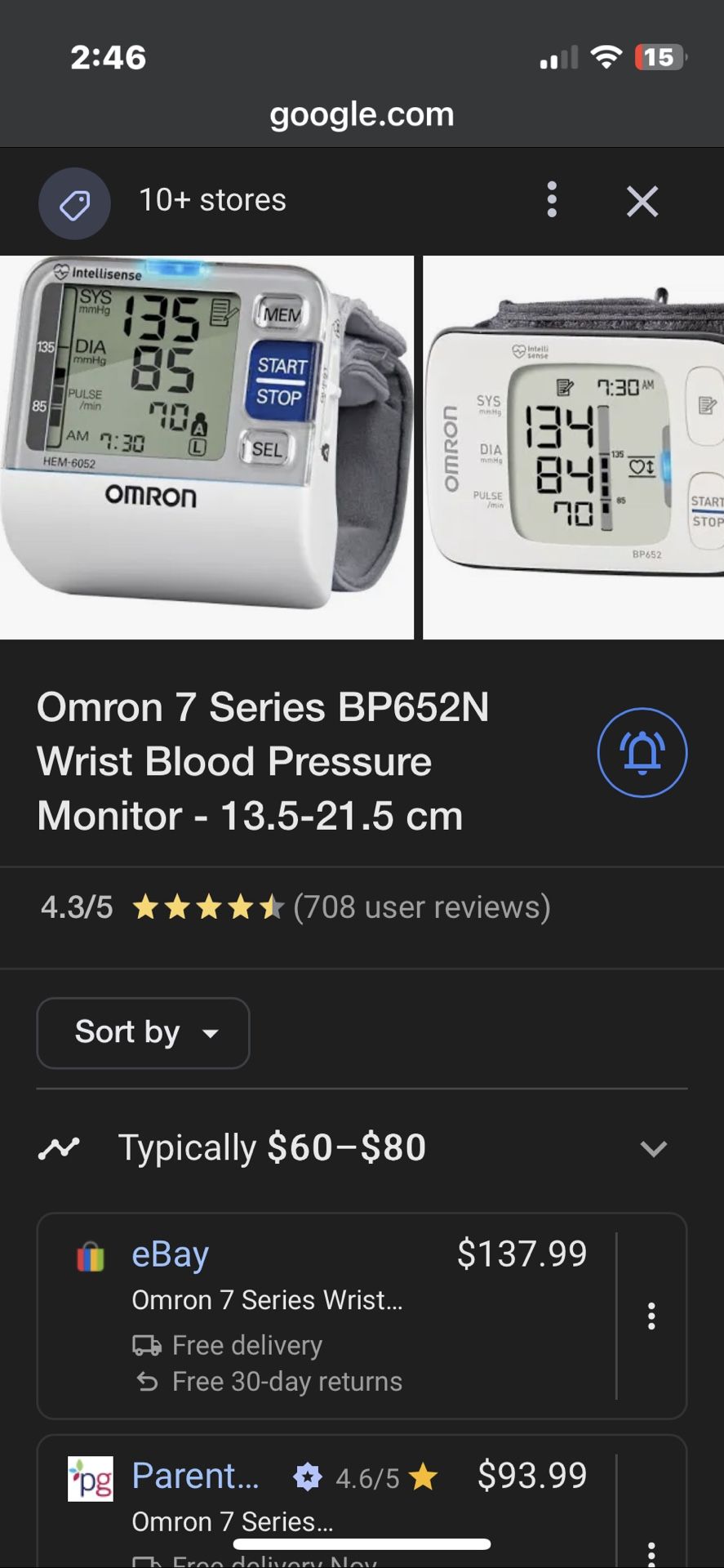Open the overflow menu beside 10+ stores
This screenshot has height=1568, width=724.
pos(552,200)
